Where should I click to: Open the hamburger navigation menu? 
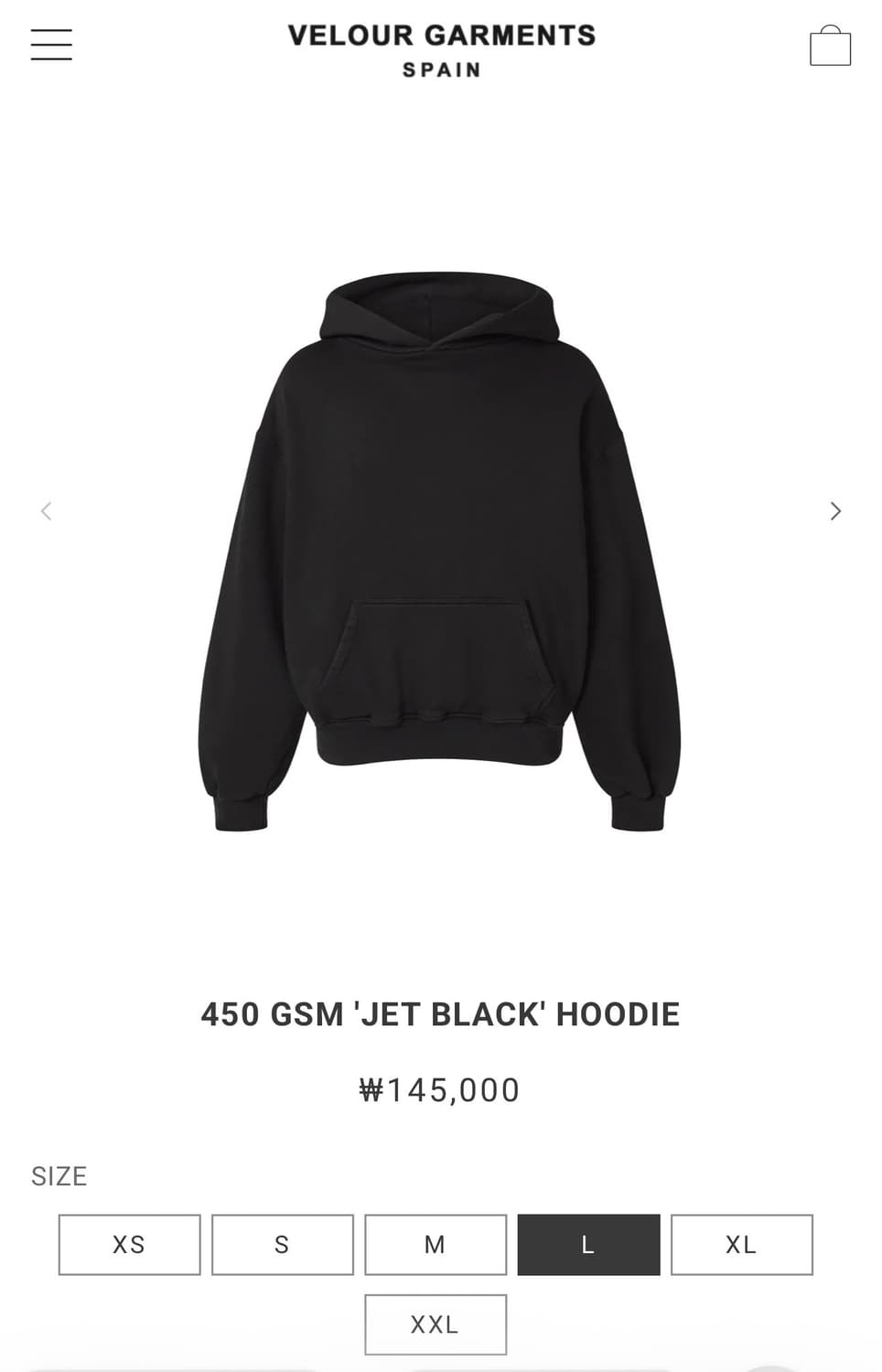click(50, 44)
